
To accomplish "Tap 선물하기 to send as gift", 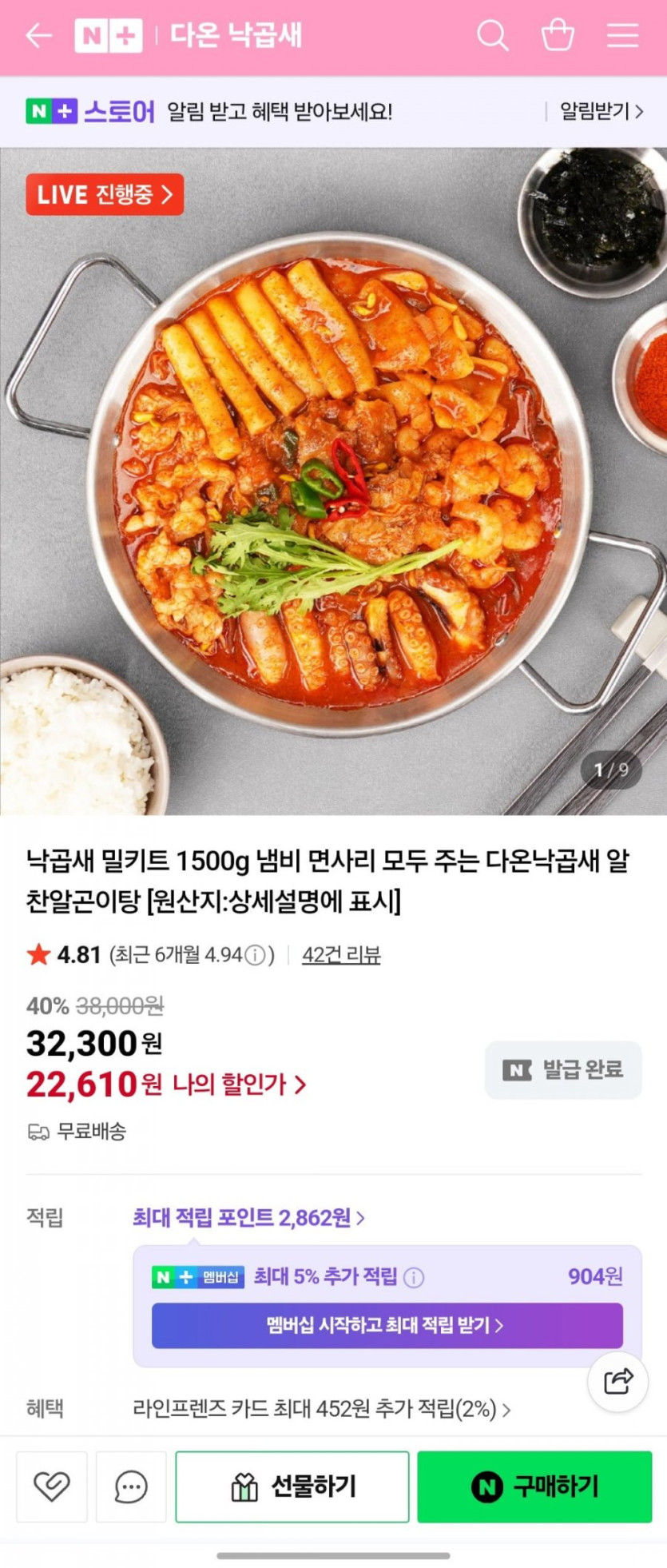I will pyautogui.click(x=292, y=1486).
